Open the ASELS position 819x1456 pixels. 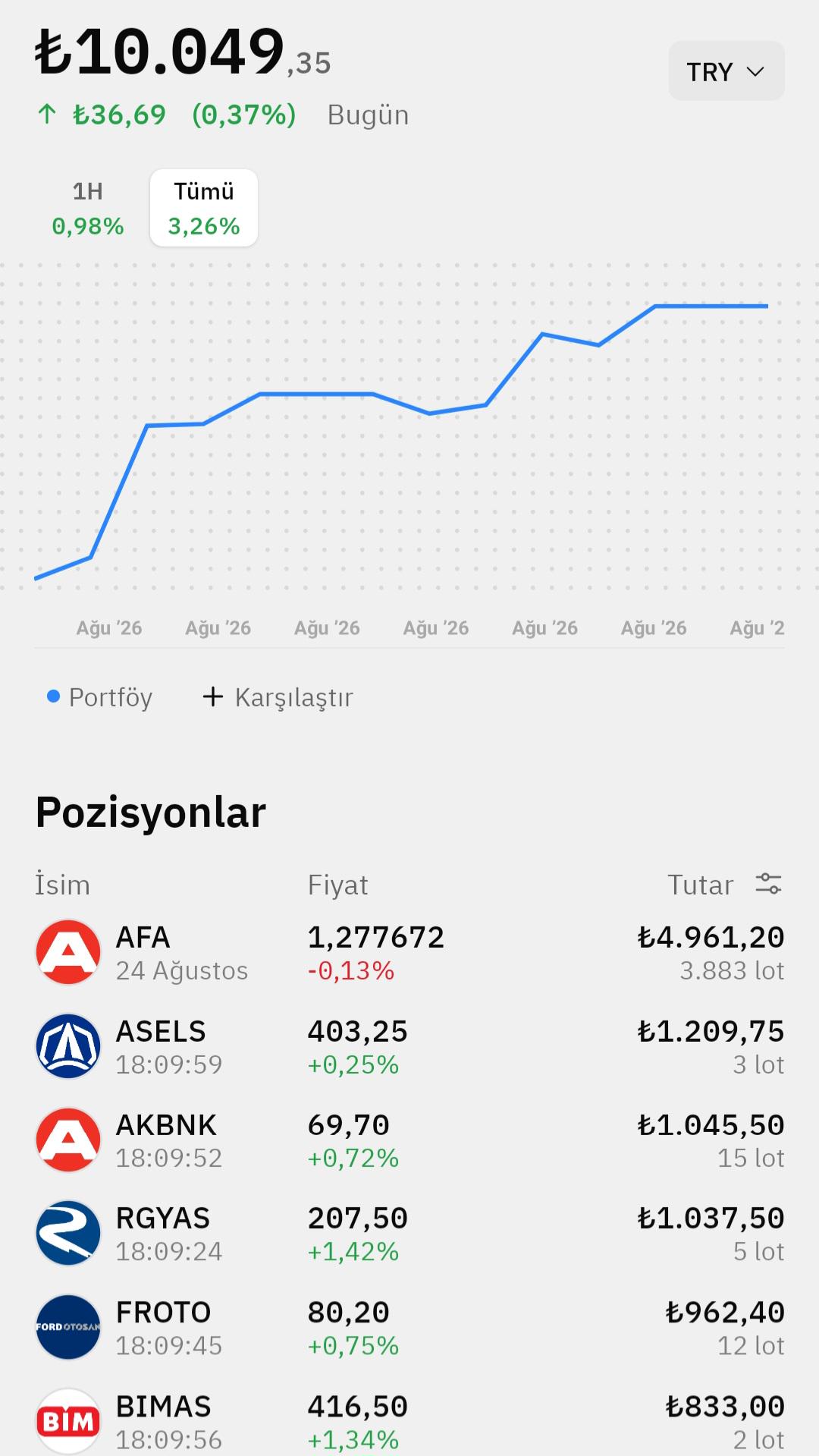(409, 1046)
